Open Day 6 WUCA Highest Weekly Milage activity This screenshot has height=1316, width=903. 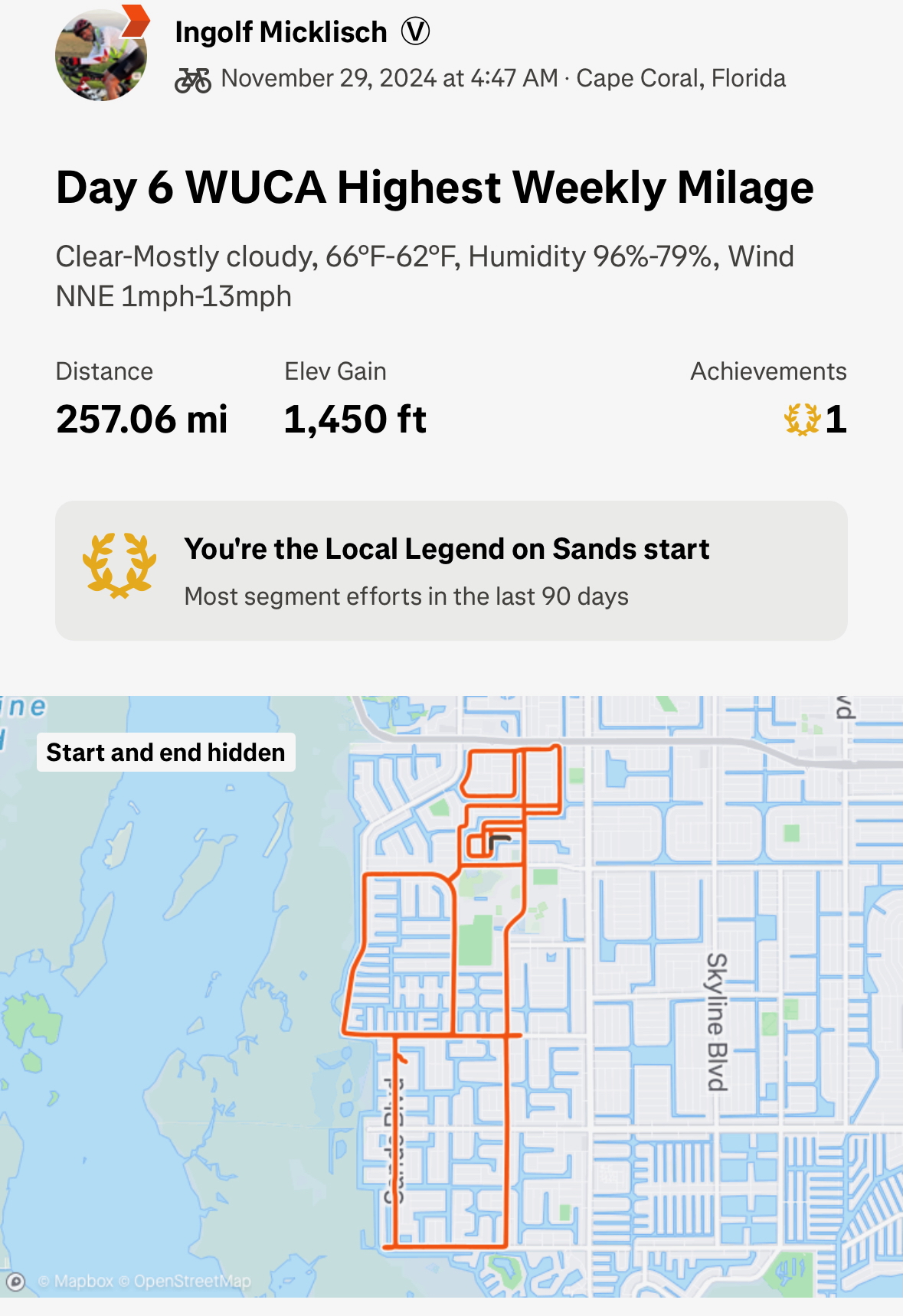[434, 188]
